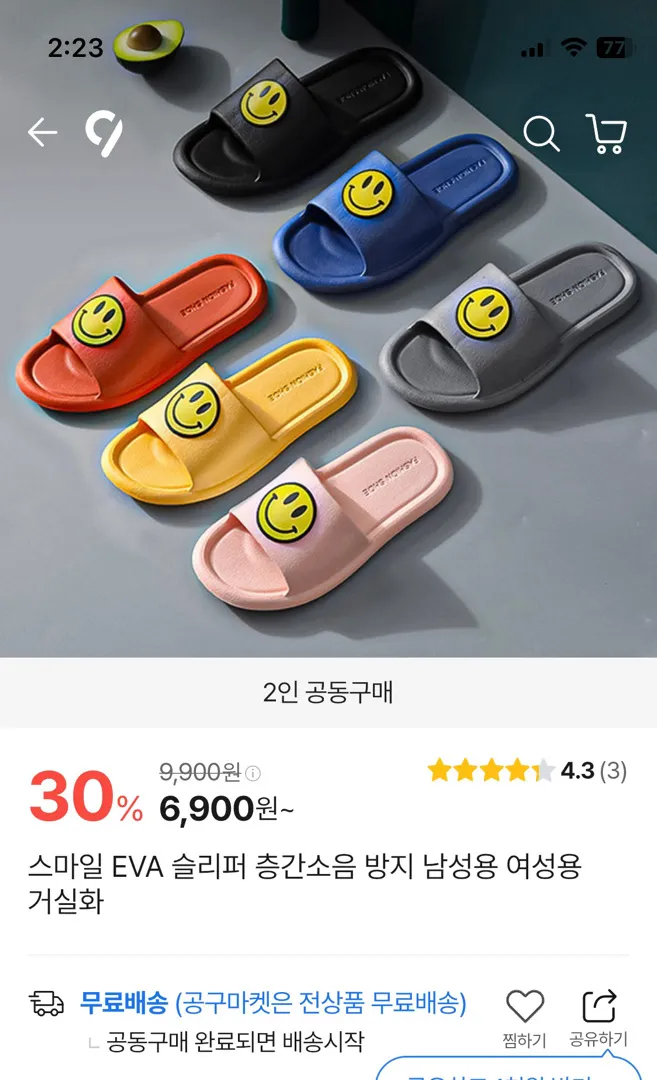Open the 4.3 star rating reviews
The width and height of the screenshot is (657, 1080).
tap(527, 770)
